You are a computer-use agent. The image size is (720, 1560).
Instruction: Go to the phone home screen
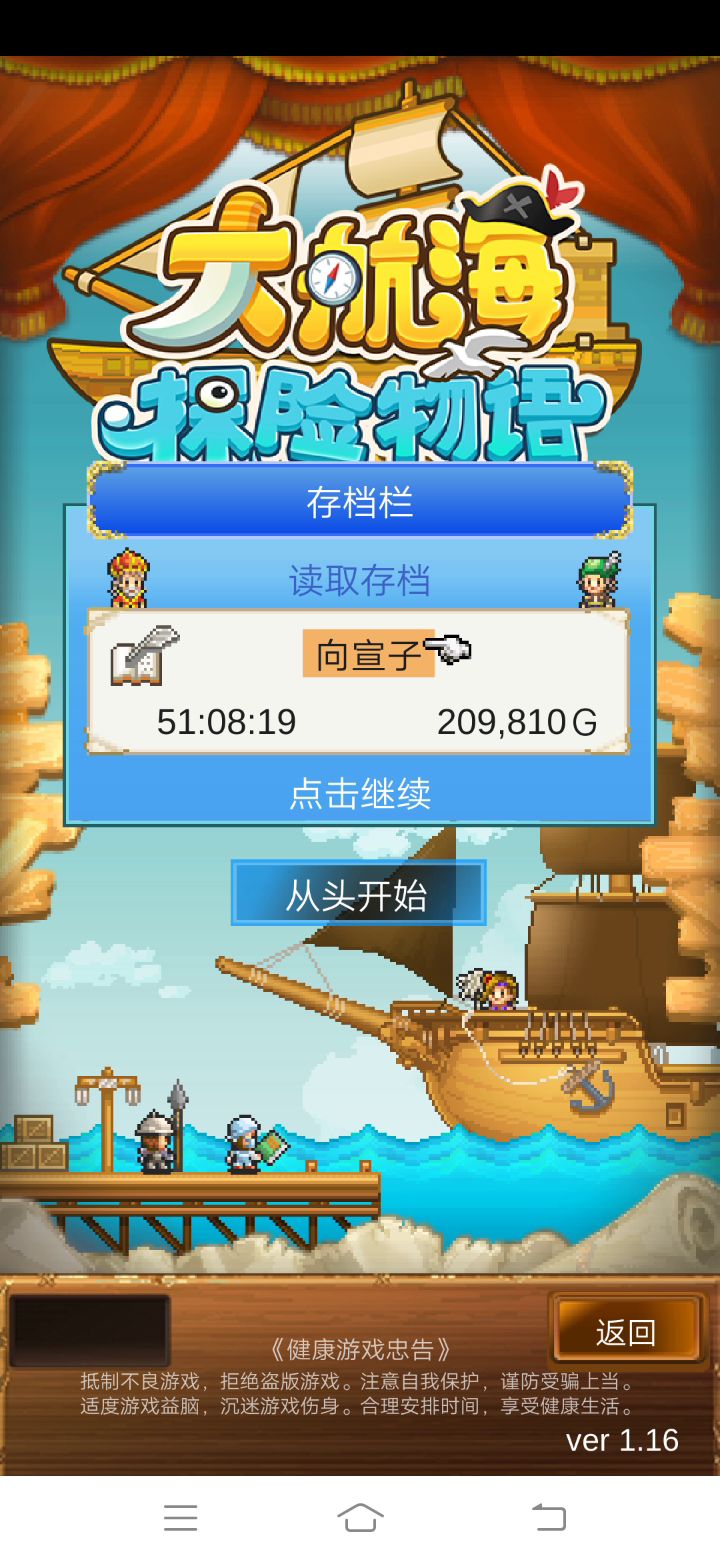[x=360, y=1518]
